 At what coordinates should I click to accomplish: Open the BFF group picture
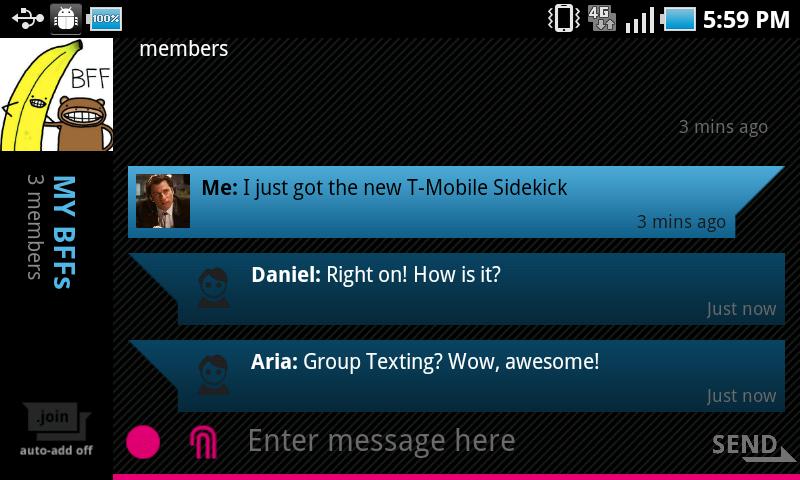[x=56, y=95]
